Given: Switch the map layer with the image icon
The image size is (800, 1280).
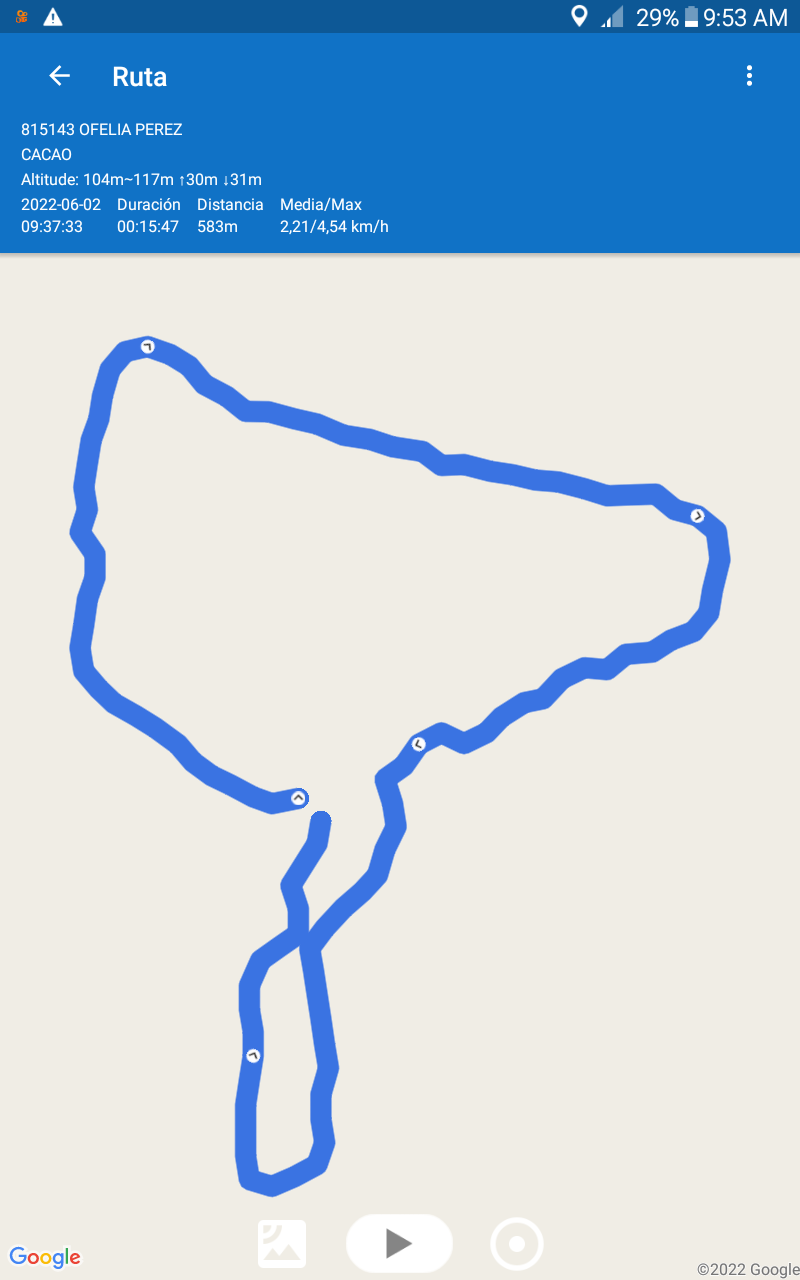Looking at the screenshot, I should 282,1244.
